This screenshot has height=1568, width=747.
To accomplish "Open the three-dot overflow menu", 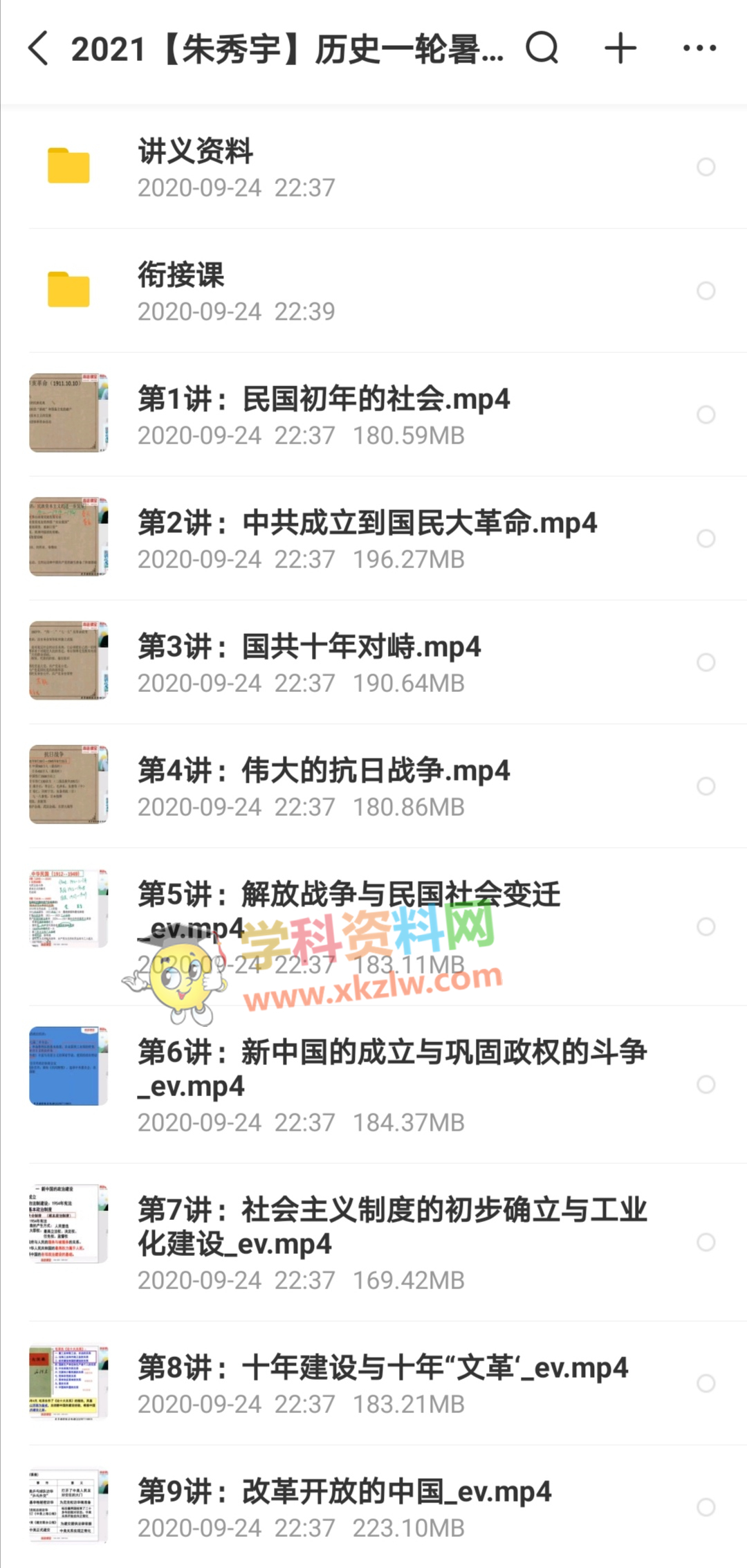I will click(x=699, y=48).
